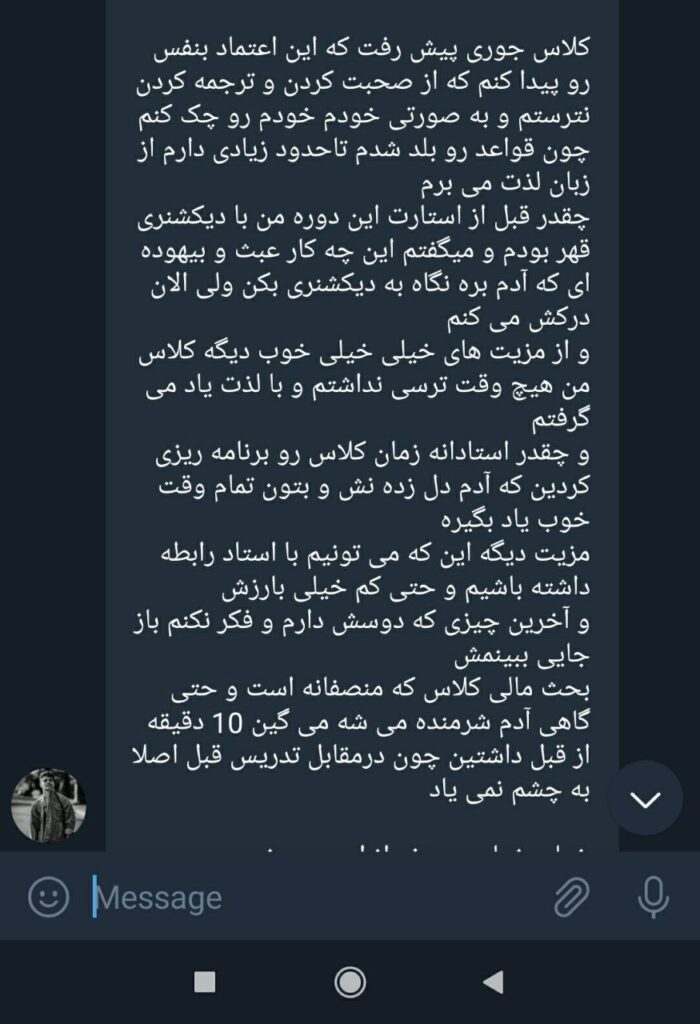Open recent apps with the square button

coord(205,982)
